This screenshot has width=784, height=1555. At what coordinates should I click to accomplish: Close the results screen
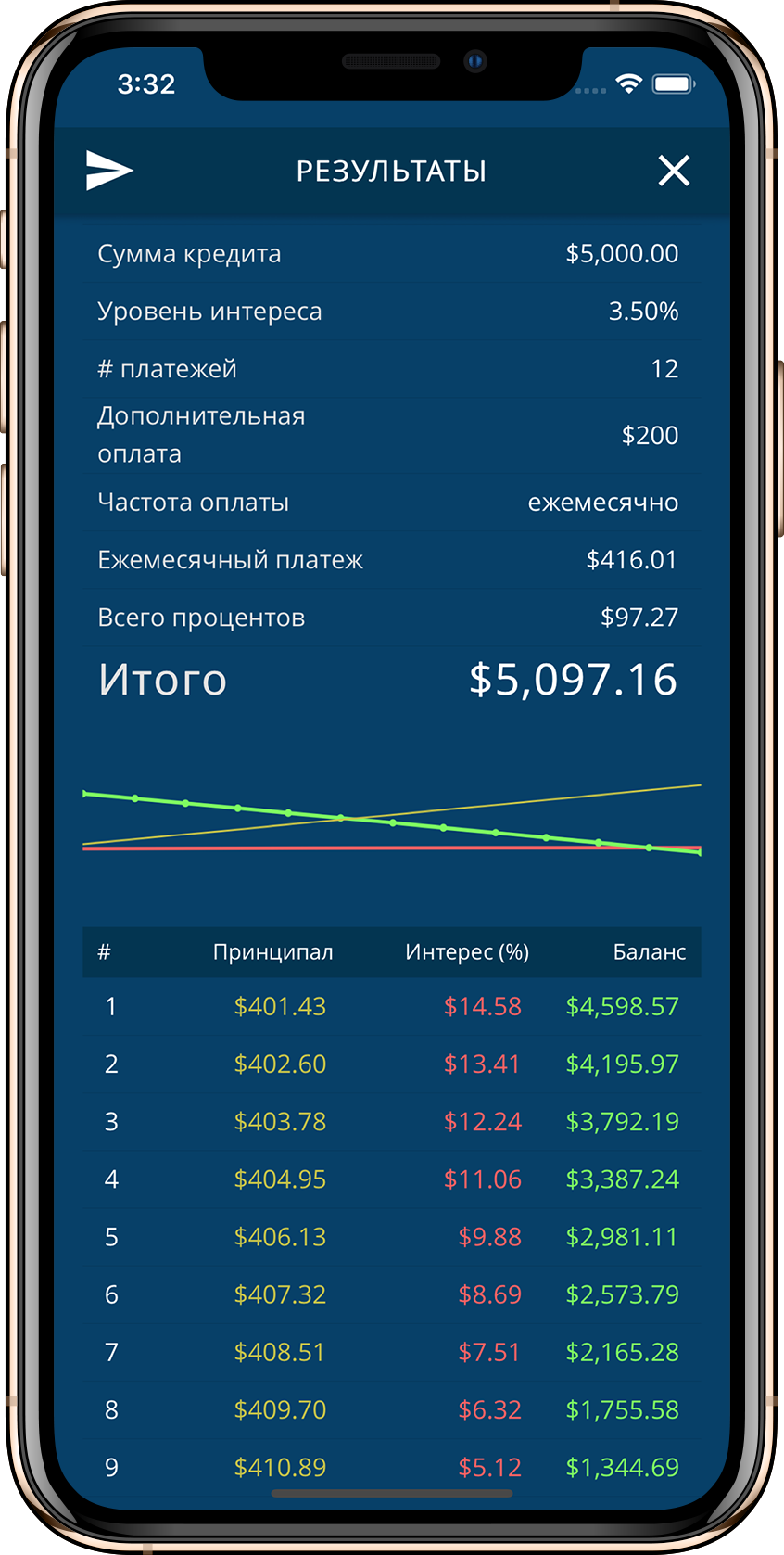point(674,171)
